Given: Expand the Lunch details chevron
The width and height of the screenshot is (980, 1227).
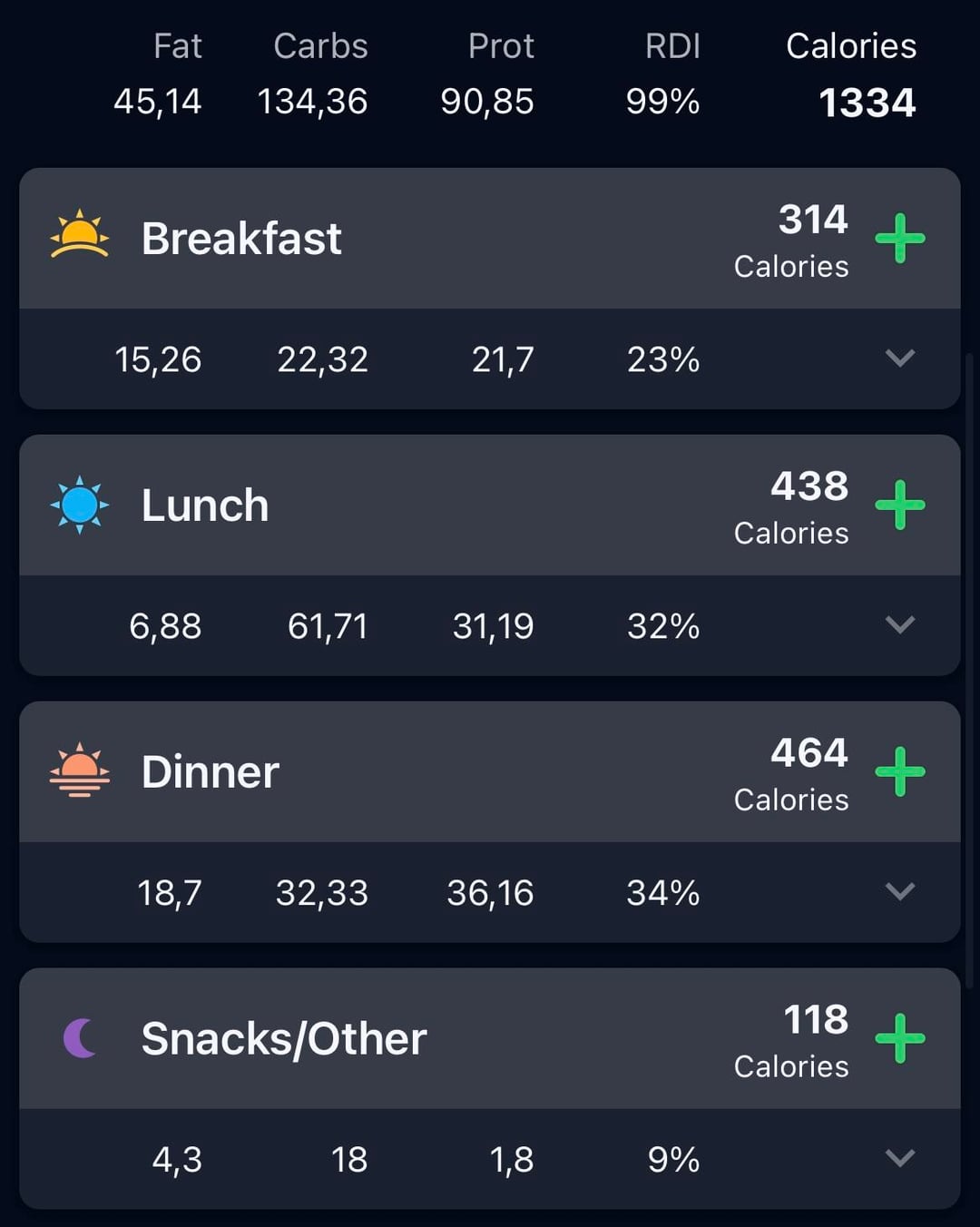Looking at the screenshot, I should click(x=899, y=625).
